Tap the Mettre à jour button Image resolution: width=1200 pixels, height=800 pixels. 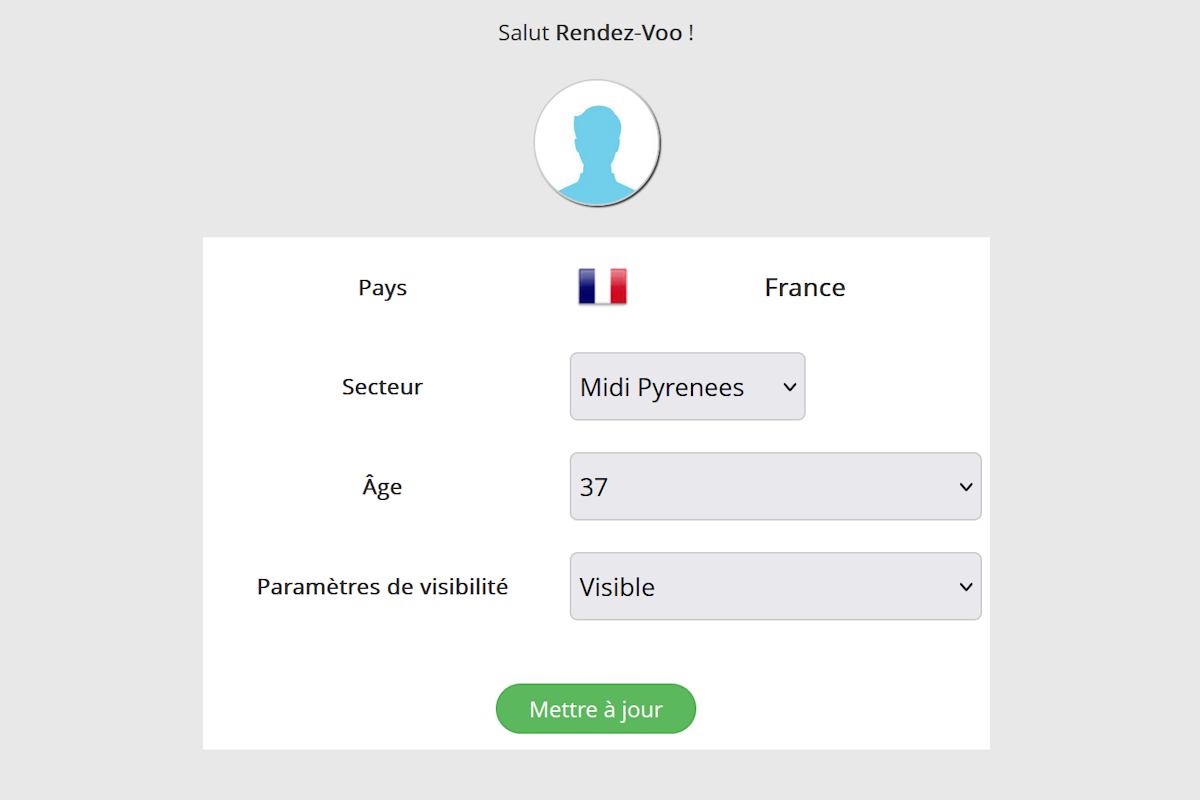coord(596,709)
